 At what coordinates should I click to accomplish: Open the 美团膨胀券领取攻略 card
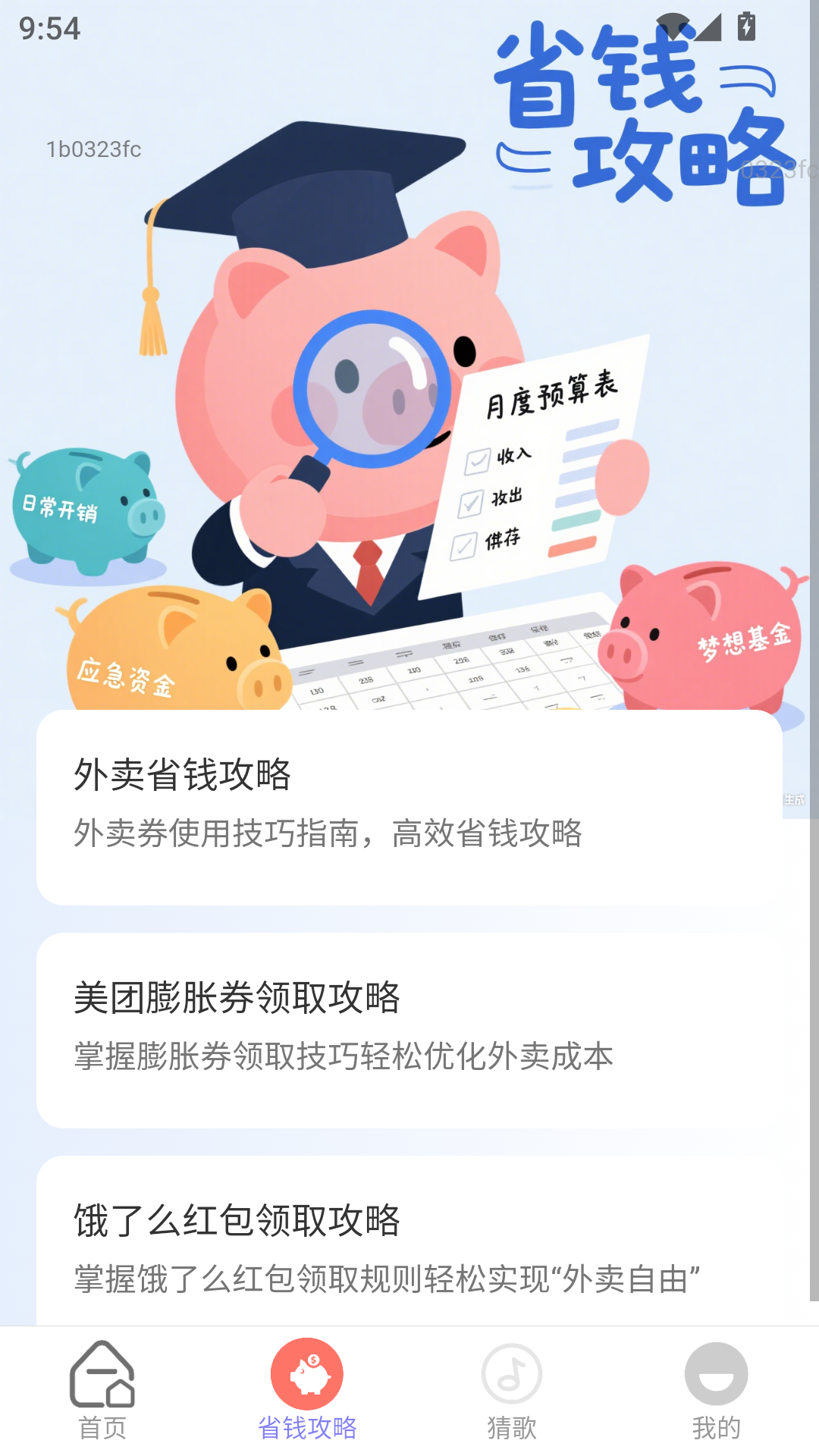pyautogui.click(x=409, y=1030)
